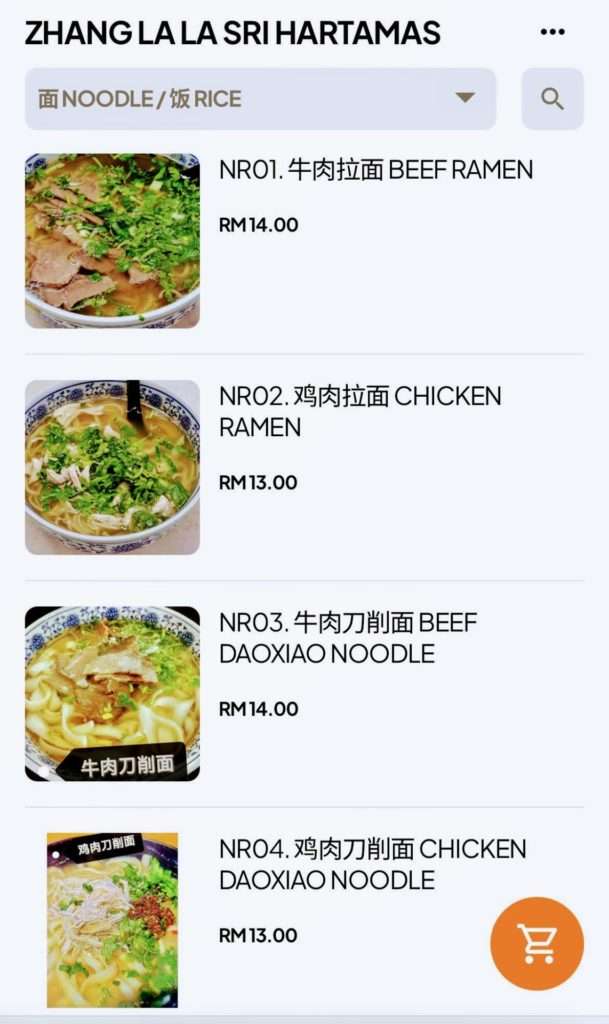View NR03 Beef Daoxiao Noodle details
The width and height of the screenshot is (609, 1024).
[348, 638]
